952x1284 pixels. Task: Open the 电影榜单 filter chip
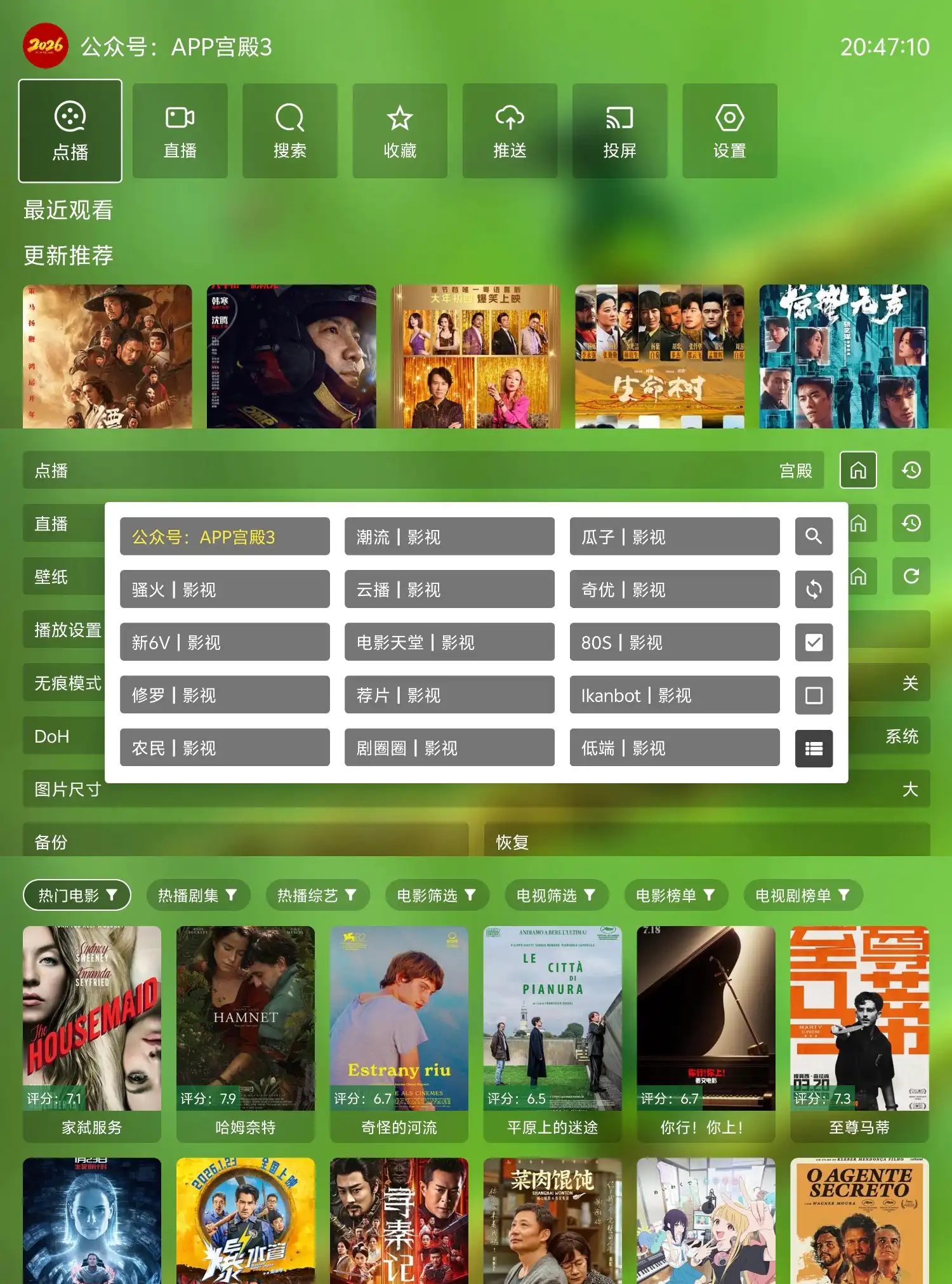(675, 895)
